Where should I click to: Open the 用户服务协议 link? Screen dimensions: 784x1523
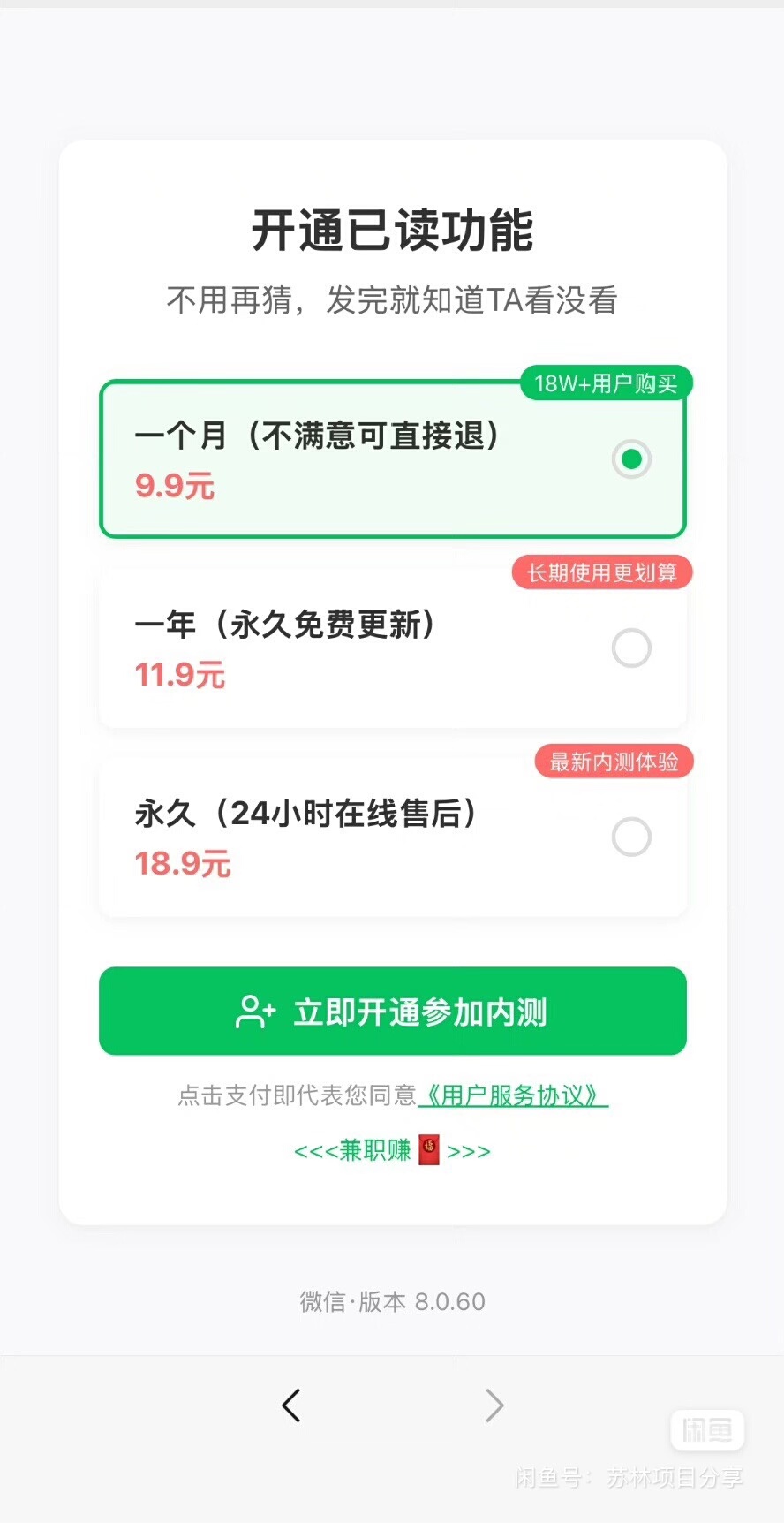pyautogui.click(x=513, y=1095)
